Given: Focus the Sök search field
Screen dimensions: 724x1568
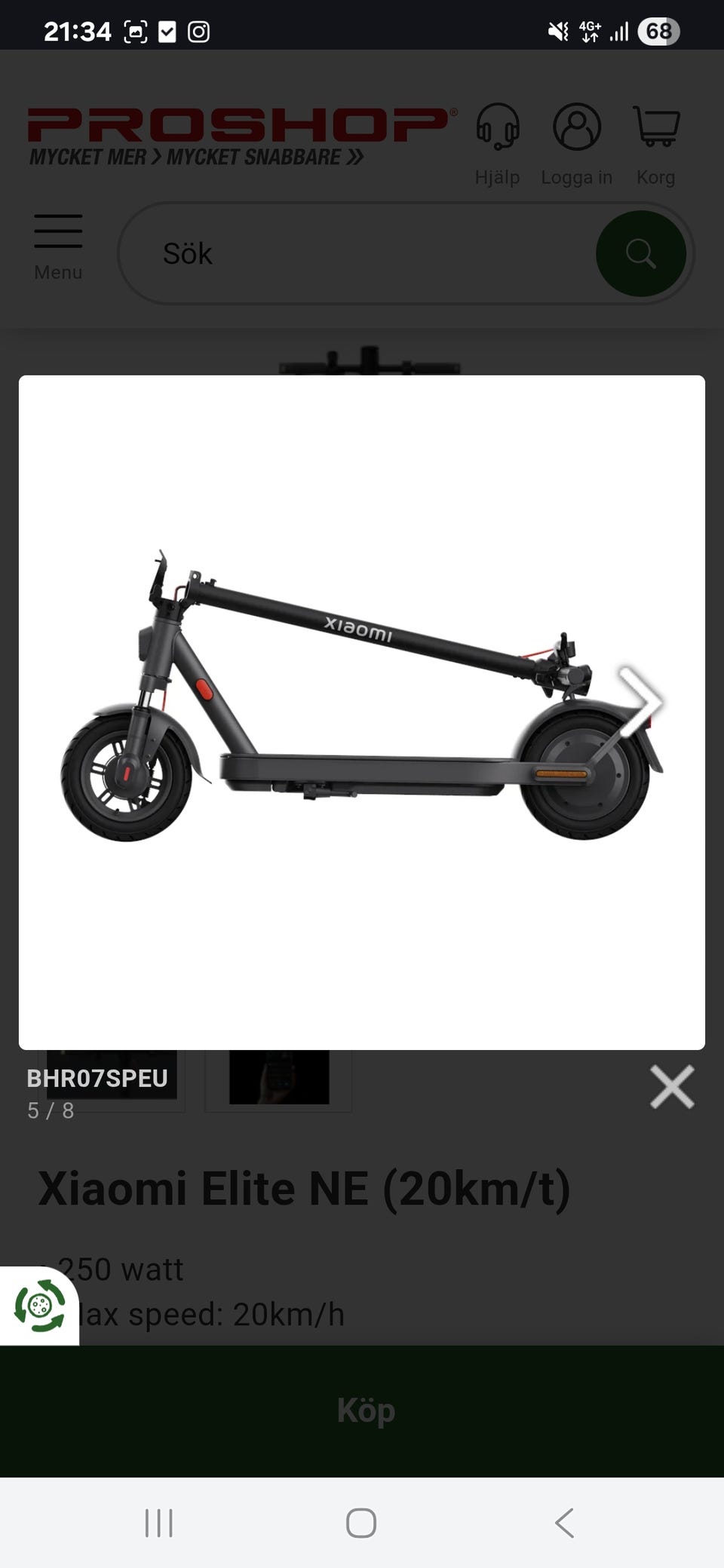Looking at the screenshot, I should click(362, 253).
